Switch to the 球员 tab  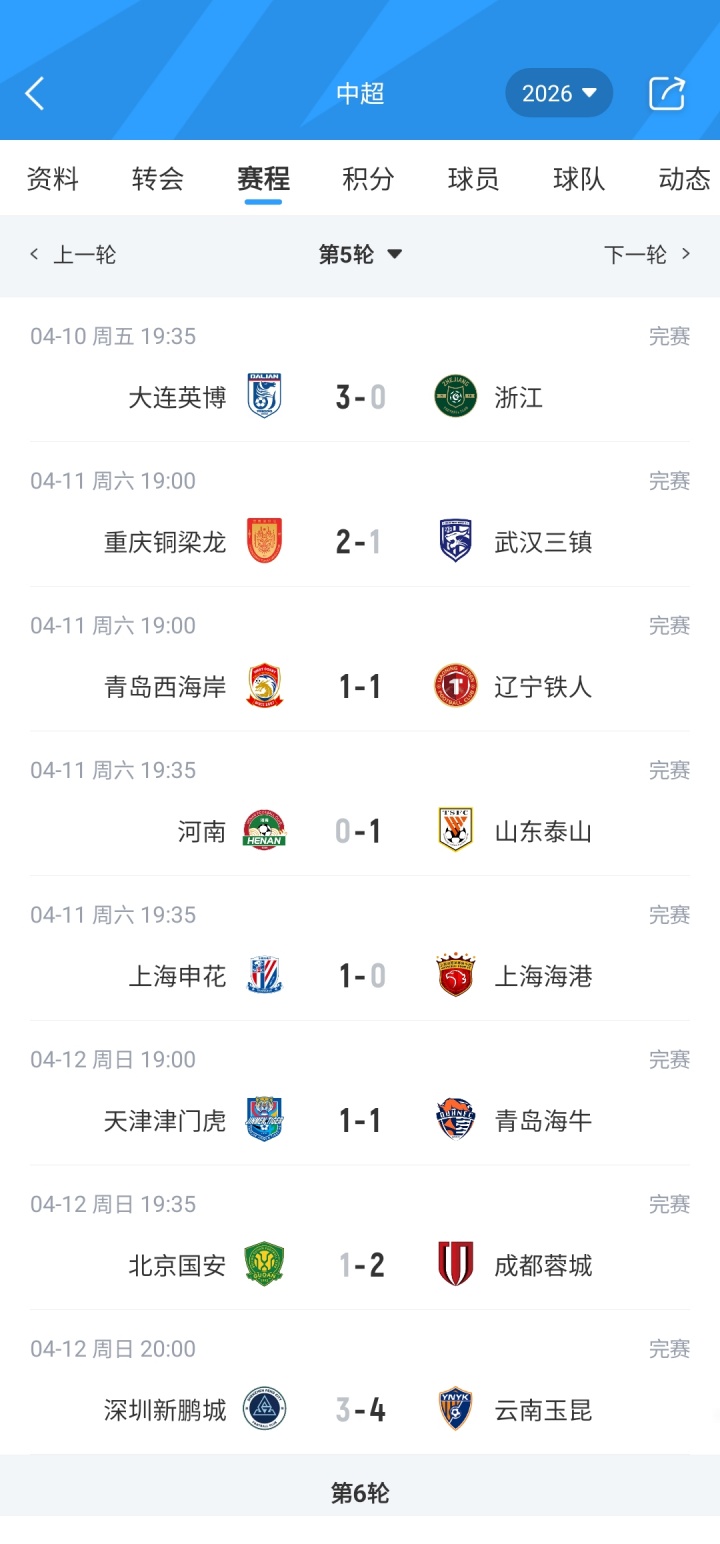point(473,179)
